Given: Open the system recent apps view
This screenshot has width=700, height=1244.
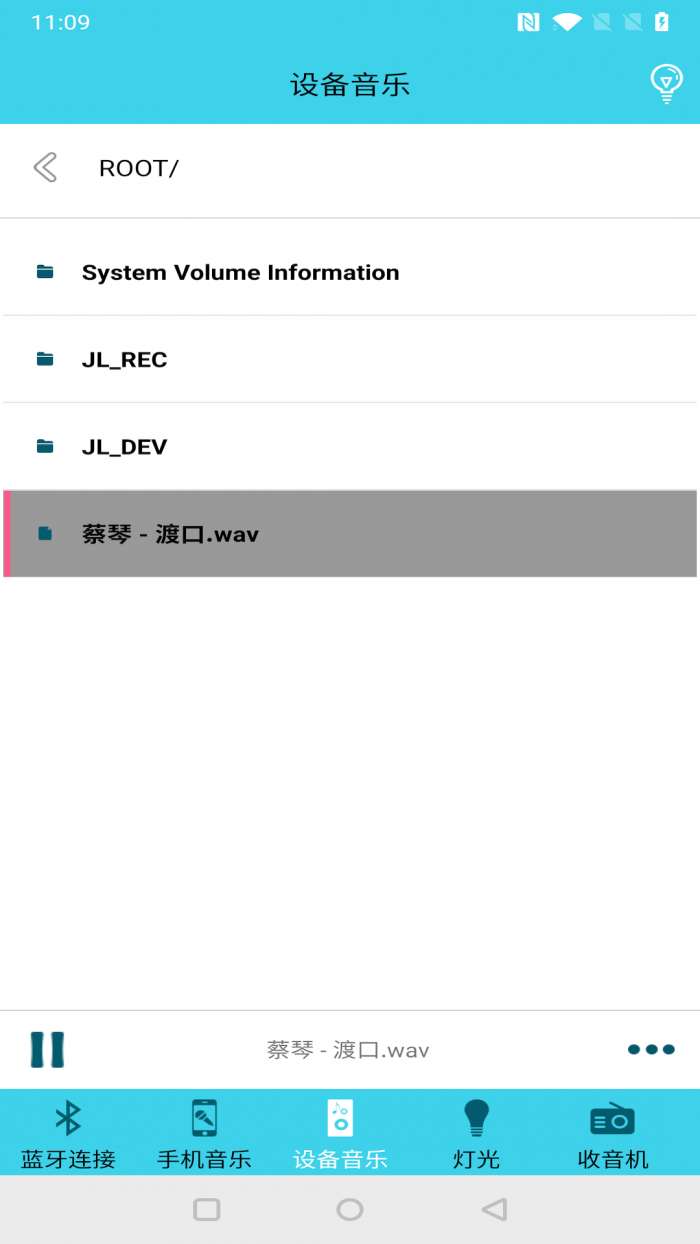Looking at the screenshot, I should point(207,1210).
